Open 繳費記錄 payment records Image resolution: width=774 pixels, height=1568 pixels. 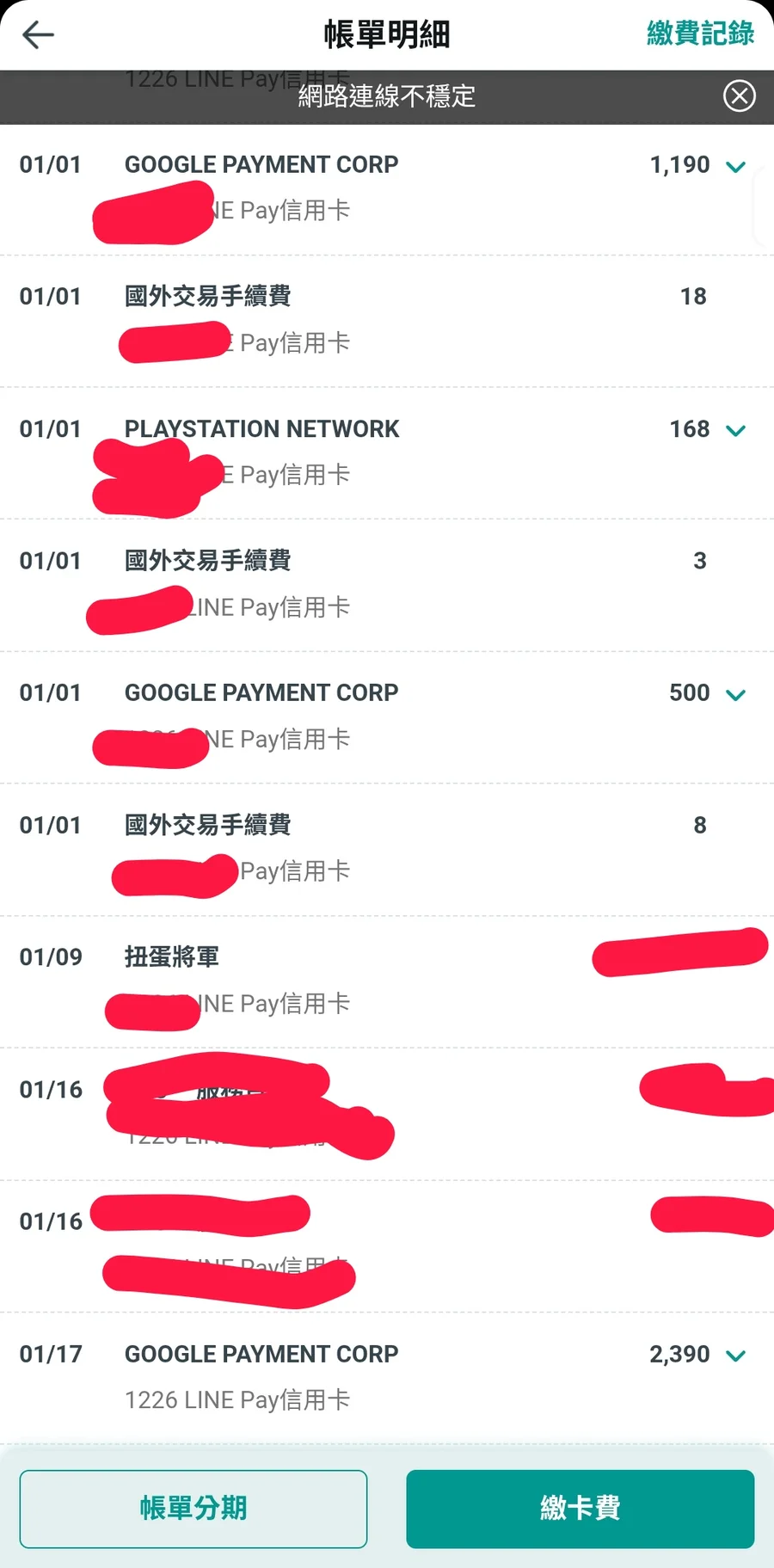tap(700, 34)
